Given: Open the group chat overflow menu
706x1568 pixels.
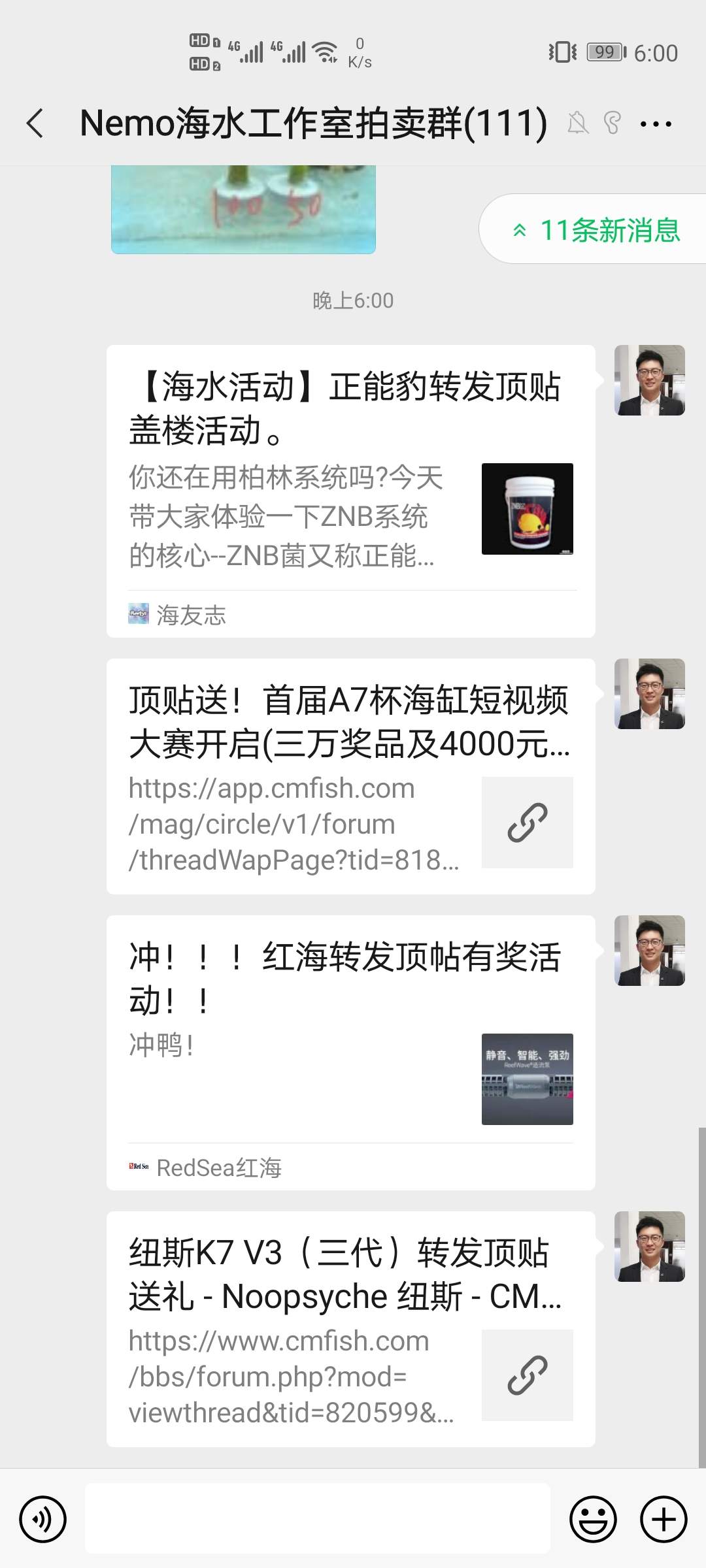Looking at the screenshot, I should (x=656, y=123).
